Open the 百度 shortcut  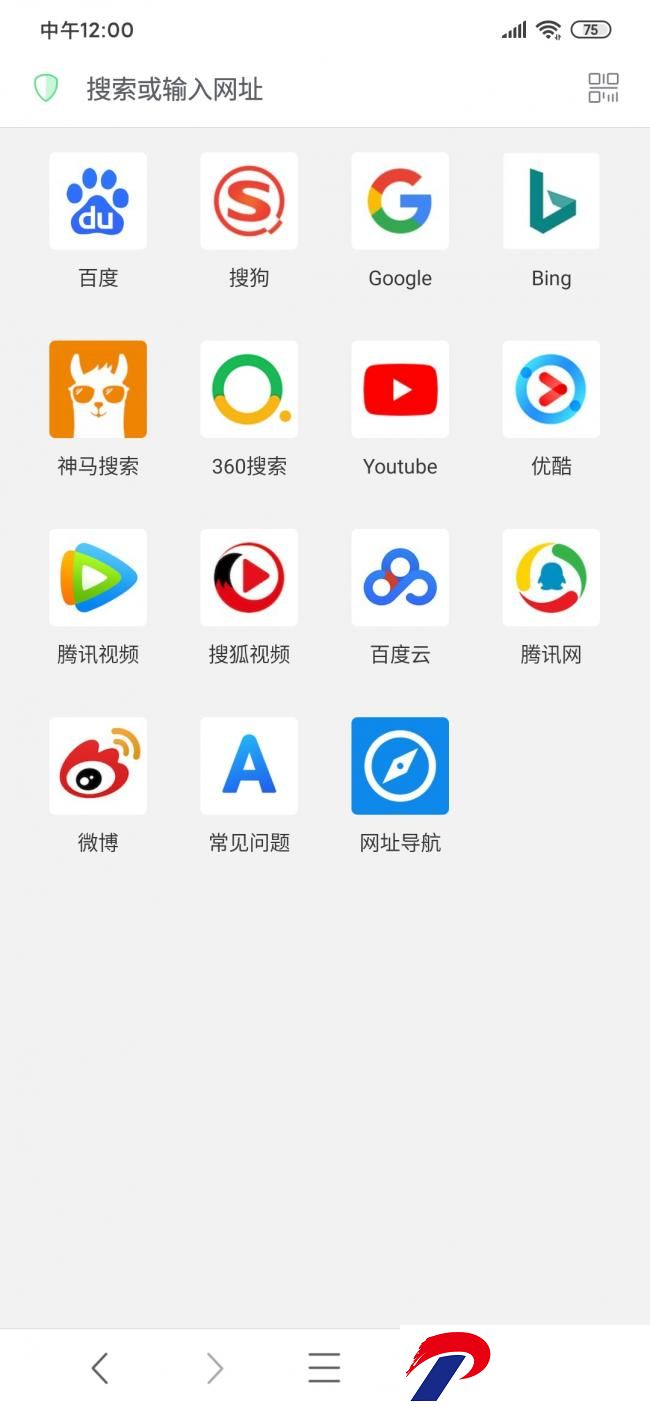pyautogui.click(x=98, y=201)
